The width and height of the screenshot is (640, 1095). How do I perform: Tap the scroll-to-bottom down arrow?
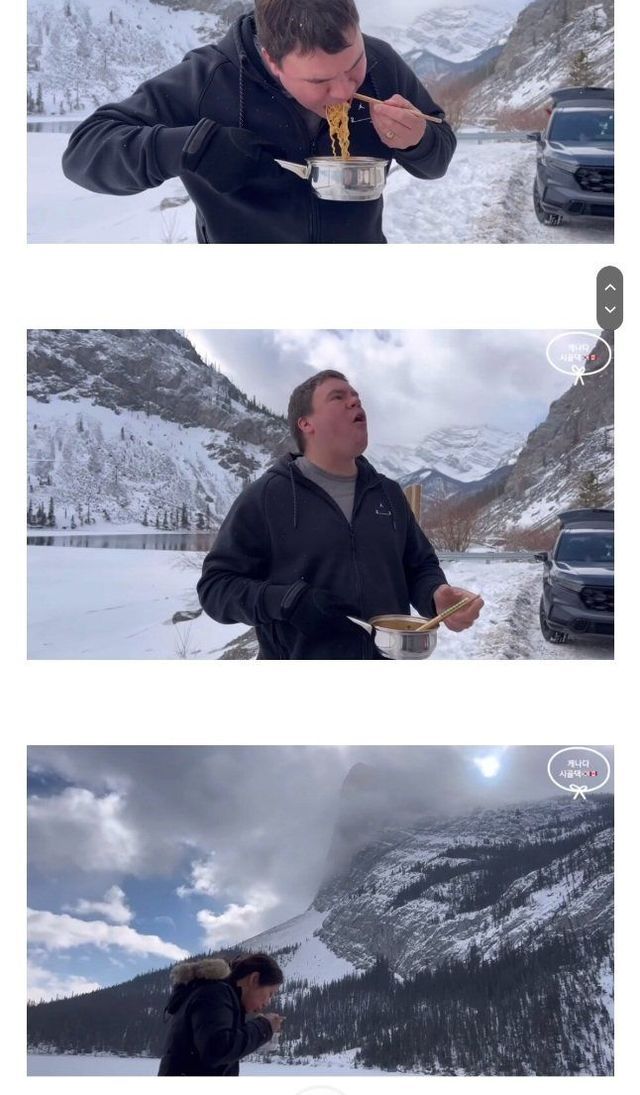click(x=610, y=310)
